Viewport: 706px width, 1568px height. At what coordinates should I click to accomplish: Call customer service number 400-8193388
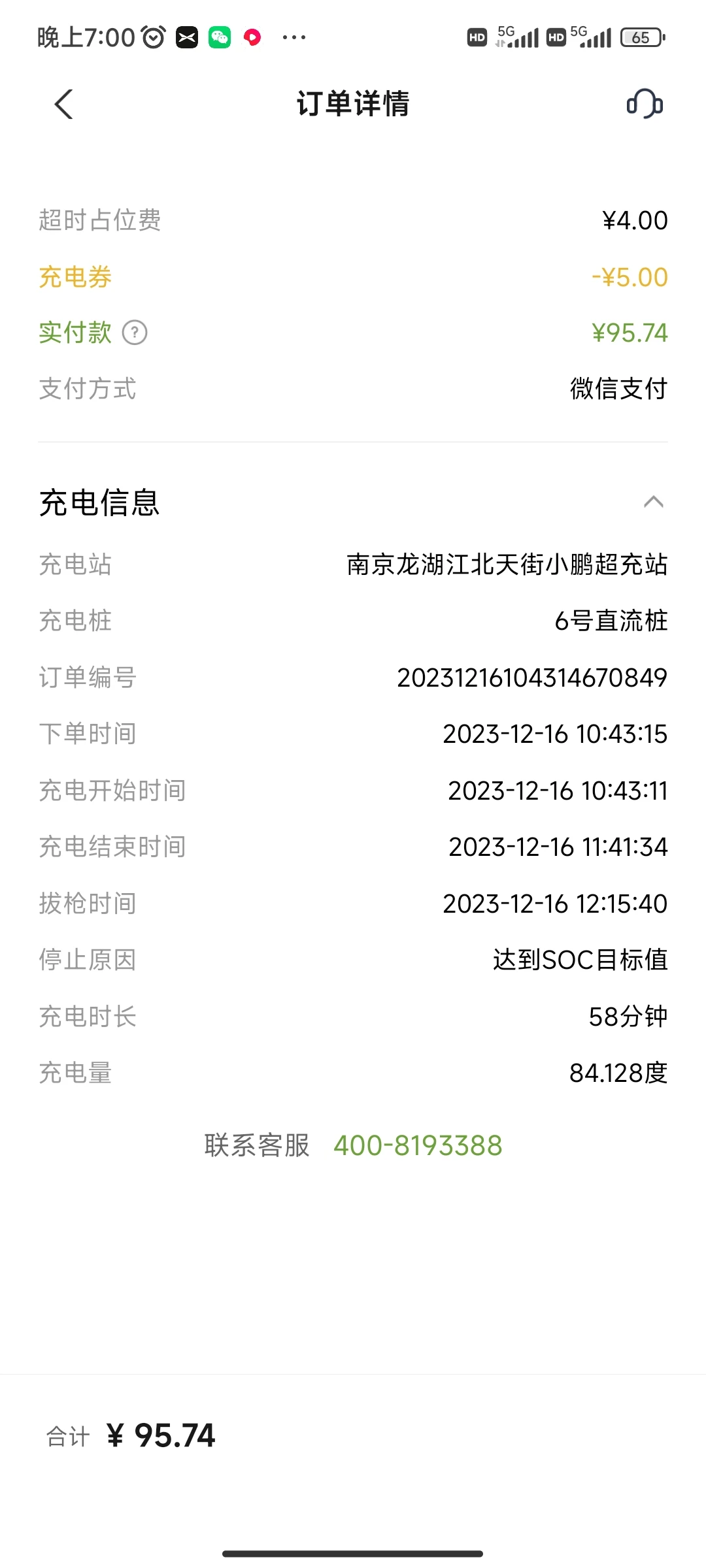(418, 1145)
